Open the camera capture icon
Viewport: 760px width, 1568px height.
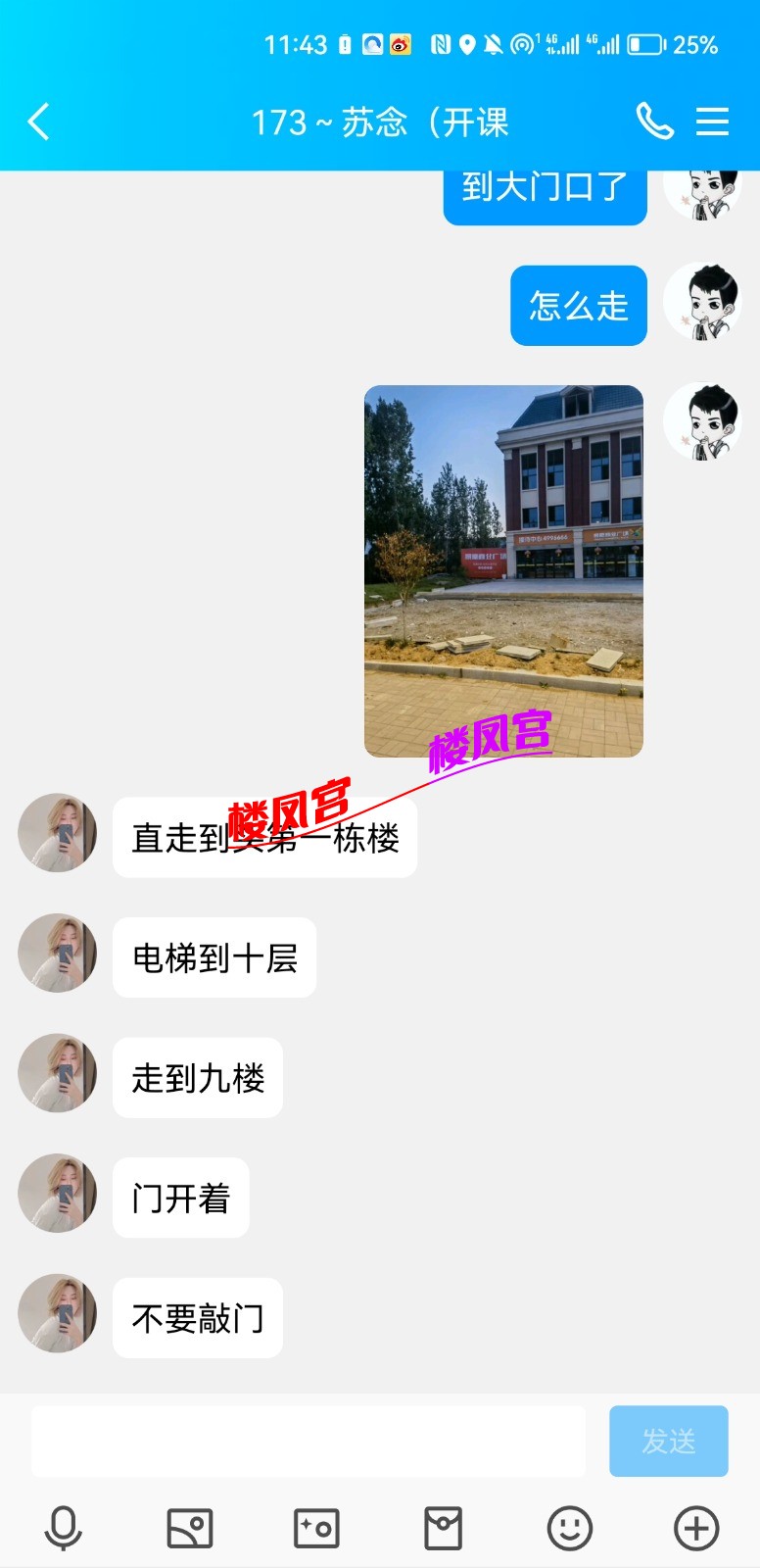[x=316, y=1526]
